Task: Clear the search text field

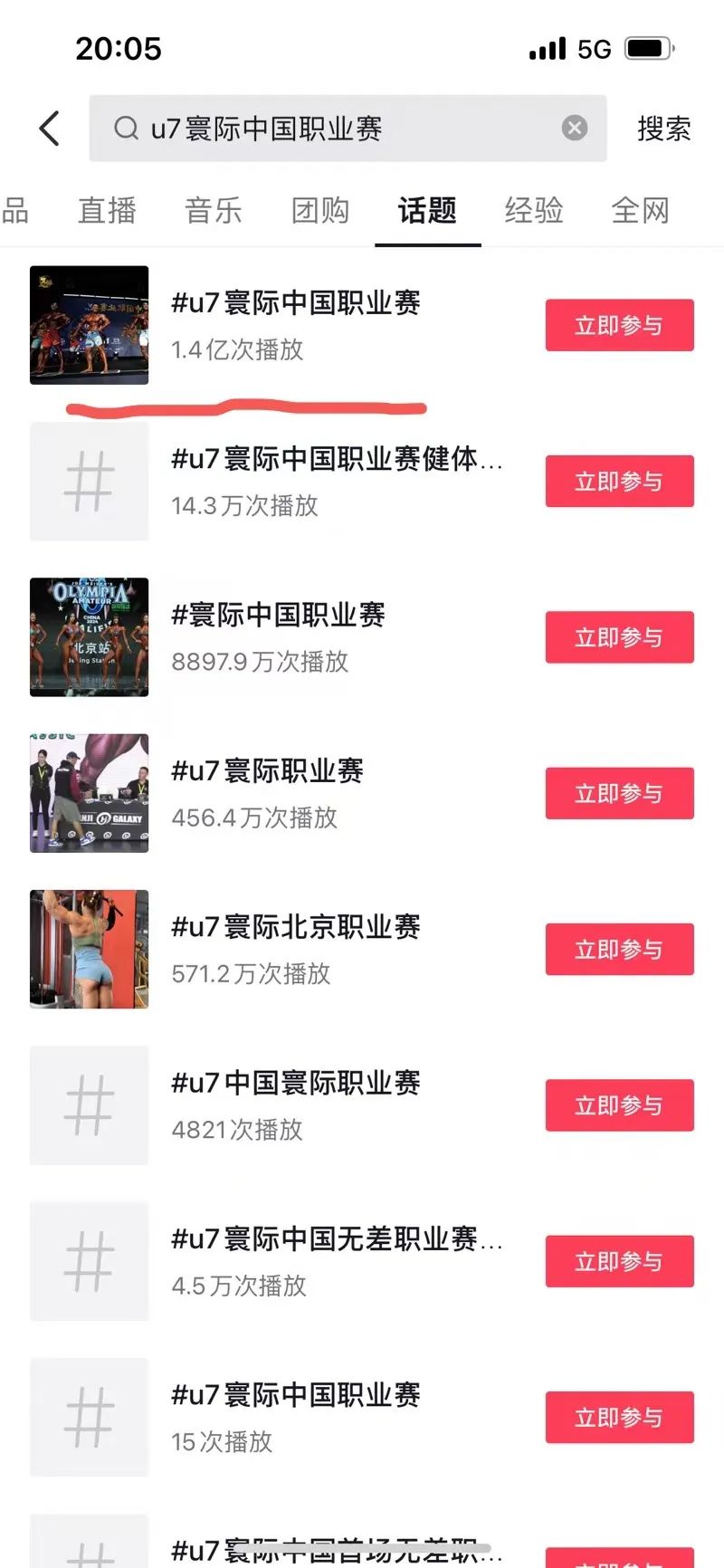Action: pos(574,129)
